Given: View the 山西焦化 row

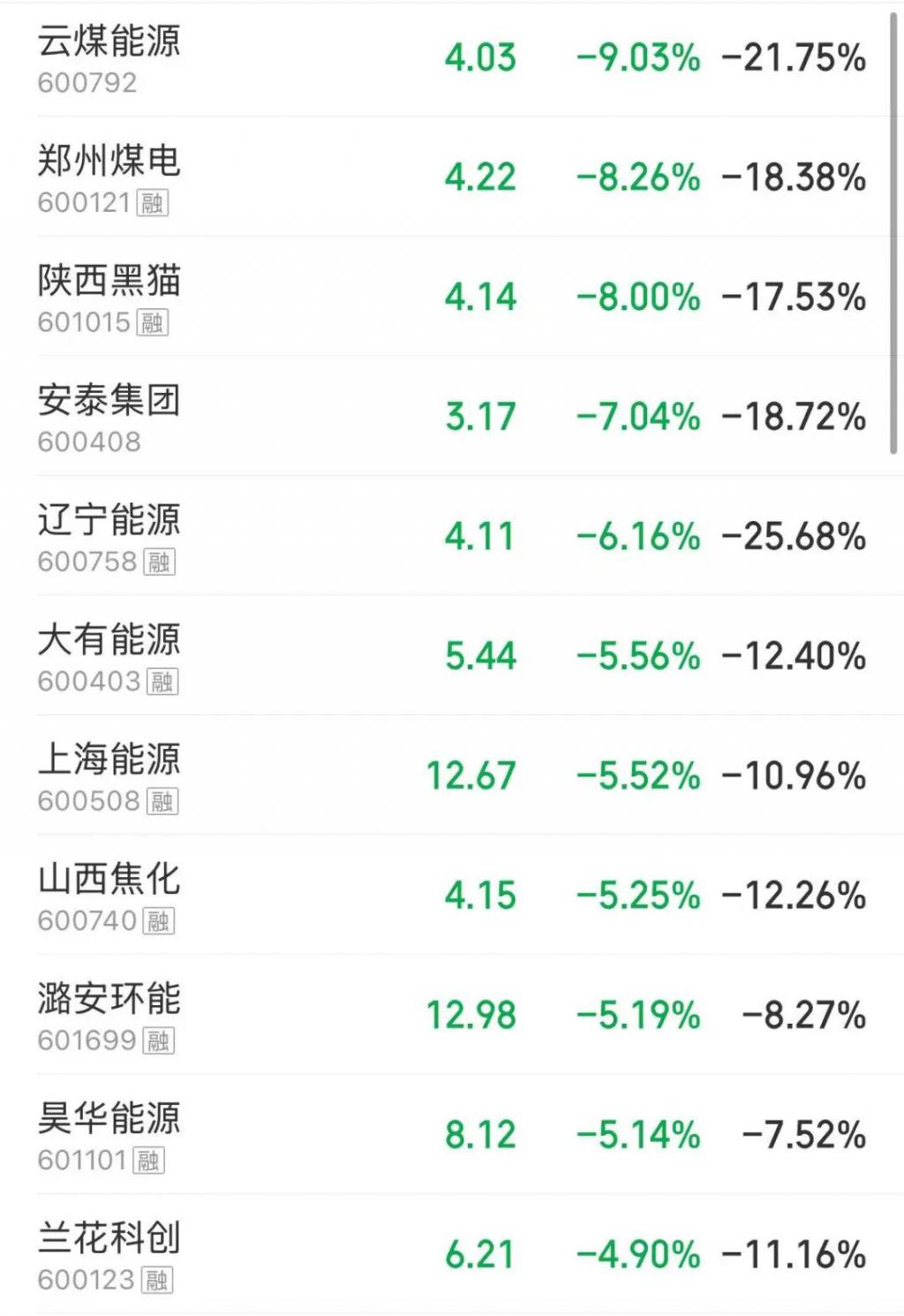Looking at the screenshot, I should point(452,895).
